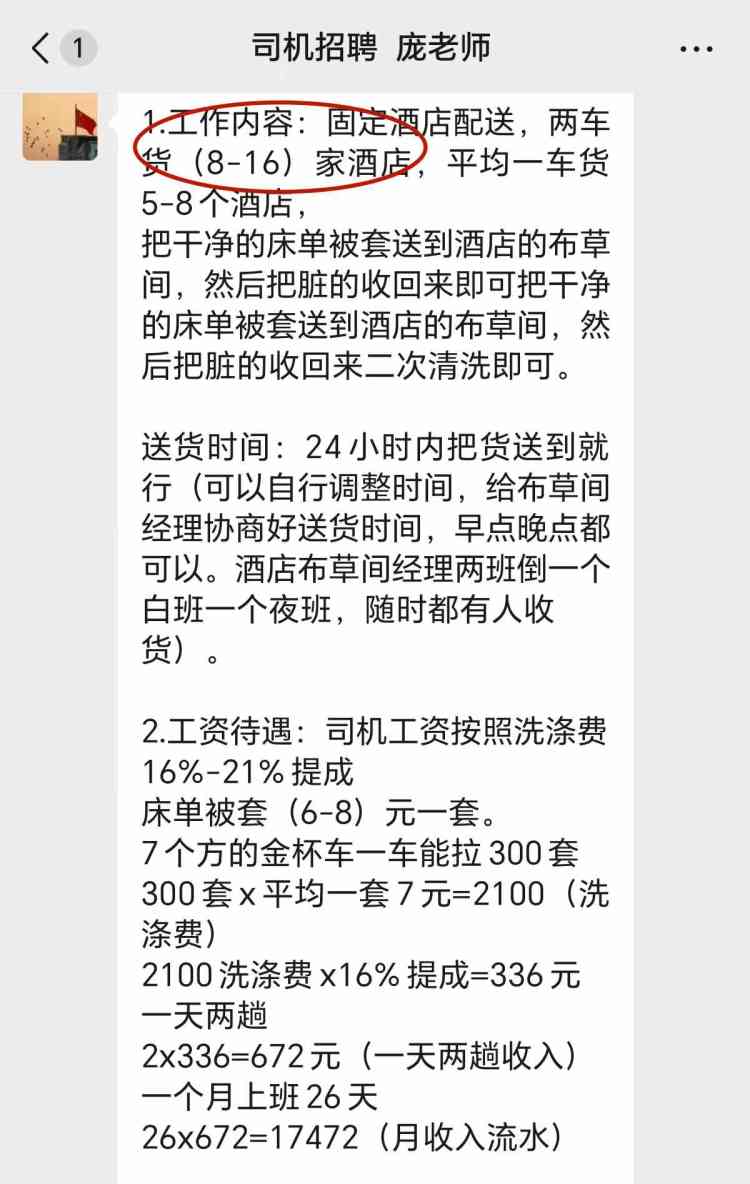Image resolution: width=750 pixels, height=1184 pixels.
Task: Go back to the chat list
Action: click(42, 48)
